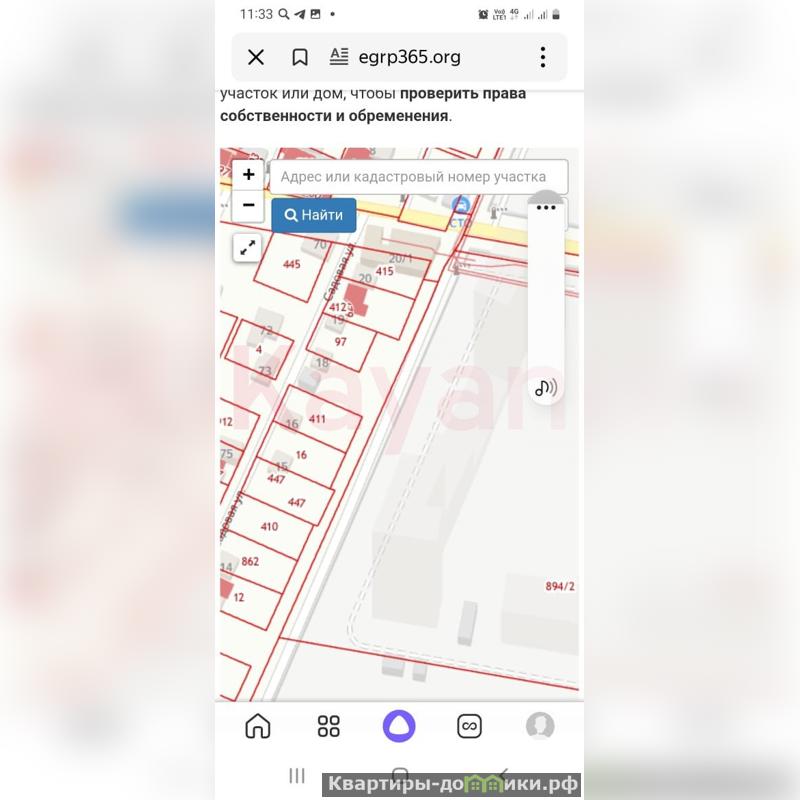Open the system recent apps
The image size is (800, 800).
tap(296, 776)
